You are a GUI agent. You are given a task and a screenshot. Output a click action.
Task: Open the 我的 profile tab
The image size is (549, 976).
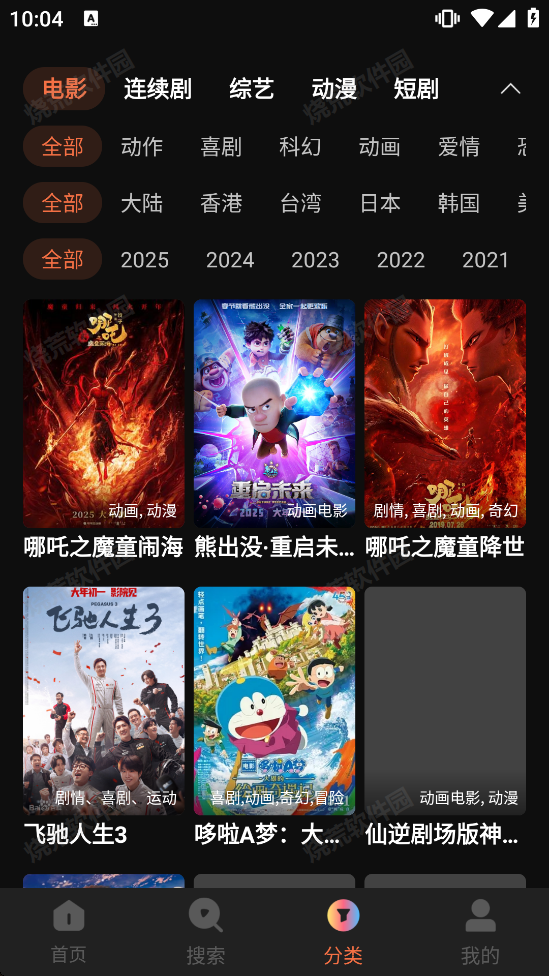[x=480, y=932]
